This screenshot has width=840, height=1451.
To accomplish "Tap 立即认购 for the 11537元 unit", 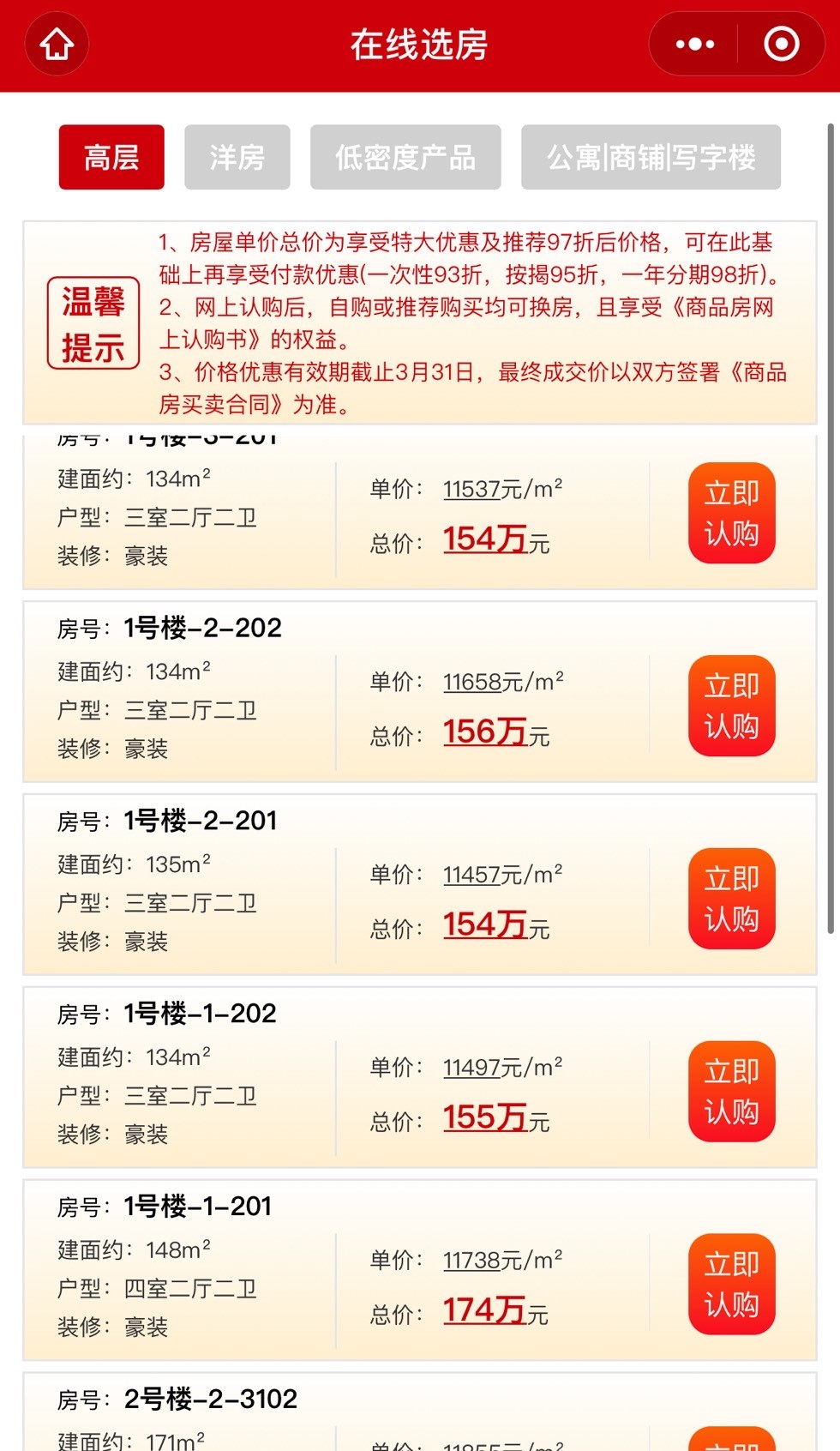I will click(731, 513).
